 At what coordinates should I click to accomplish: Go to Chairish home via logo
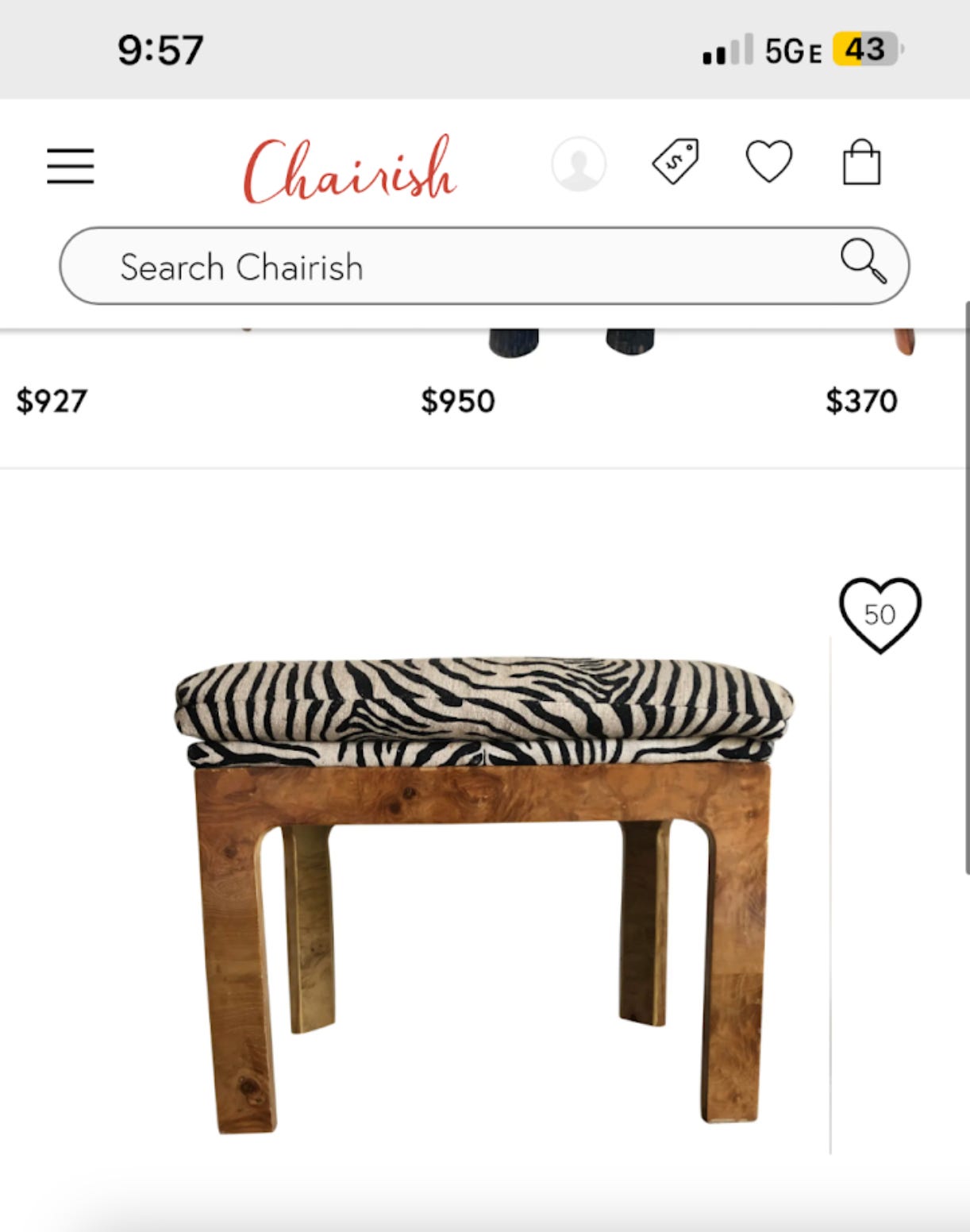pos(349,169)
